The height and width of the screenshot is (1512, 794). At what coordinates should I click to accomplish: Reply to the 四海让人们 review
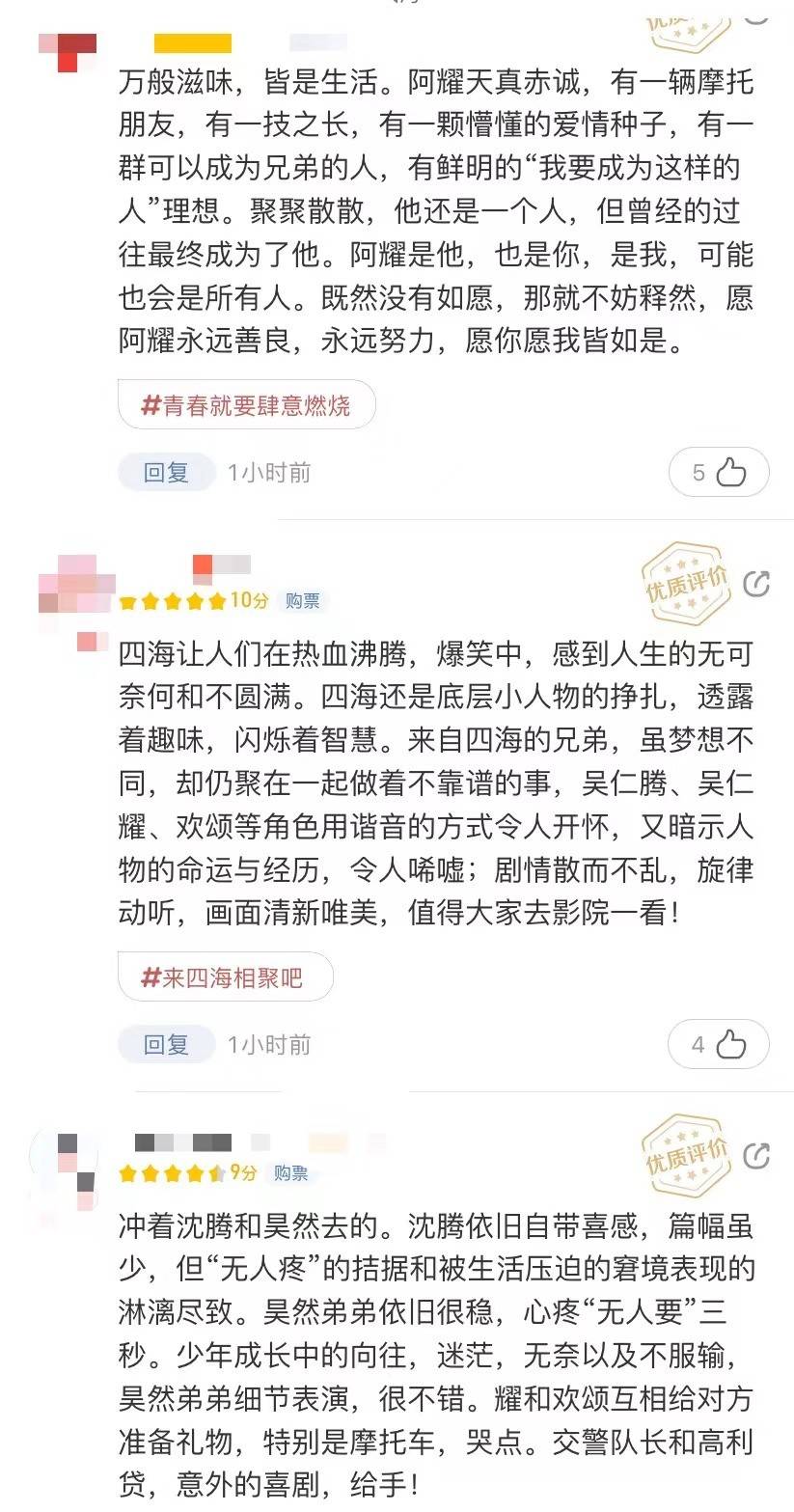click(x=166, y=1044)
